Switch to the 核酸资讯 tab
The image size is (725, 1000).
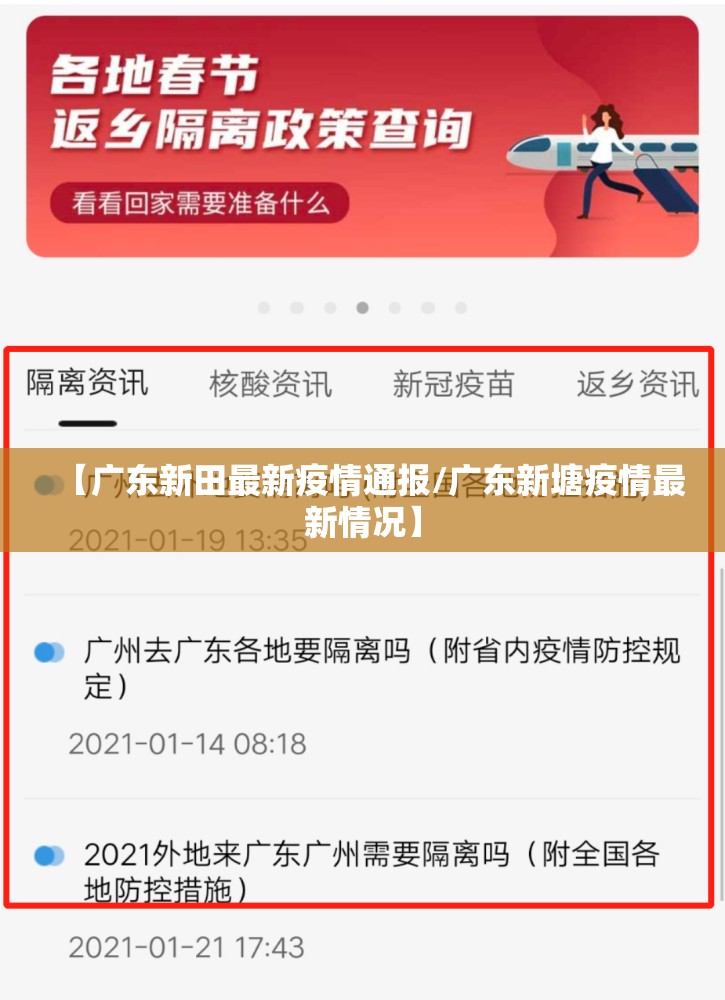[x=270, y=384]
